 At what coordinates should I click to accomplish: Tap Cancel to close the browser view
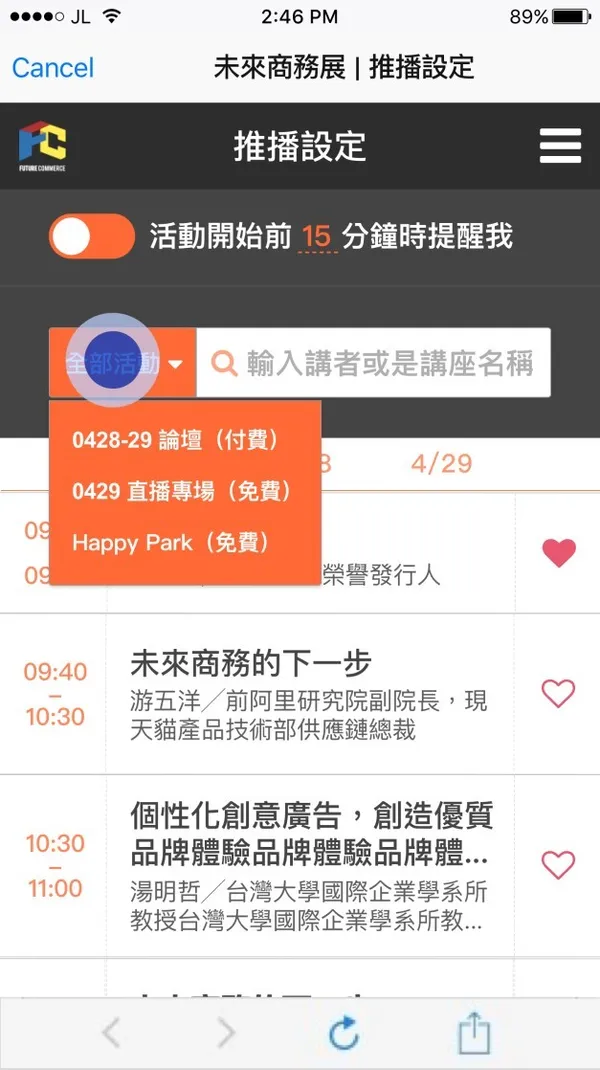tap(53, 68)
